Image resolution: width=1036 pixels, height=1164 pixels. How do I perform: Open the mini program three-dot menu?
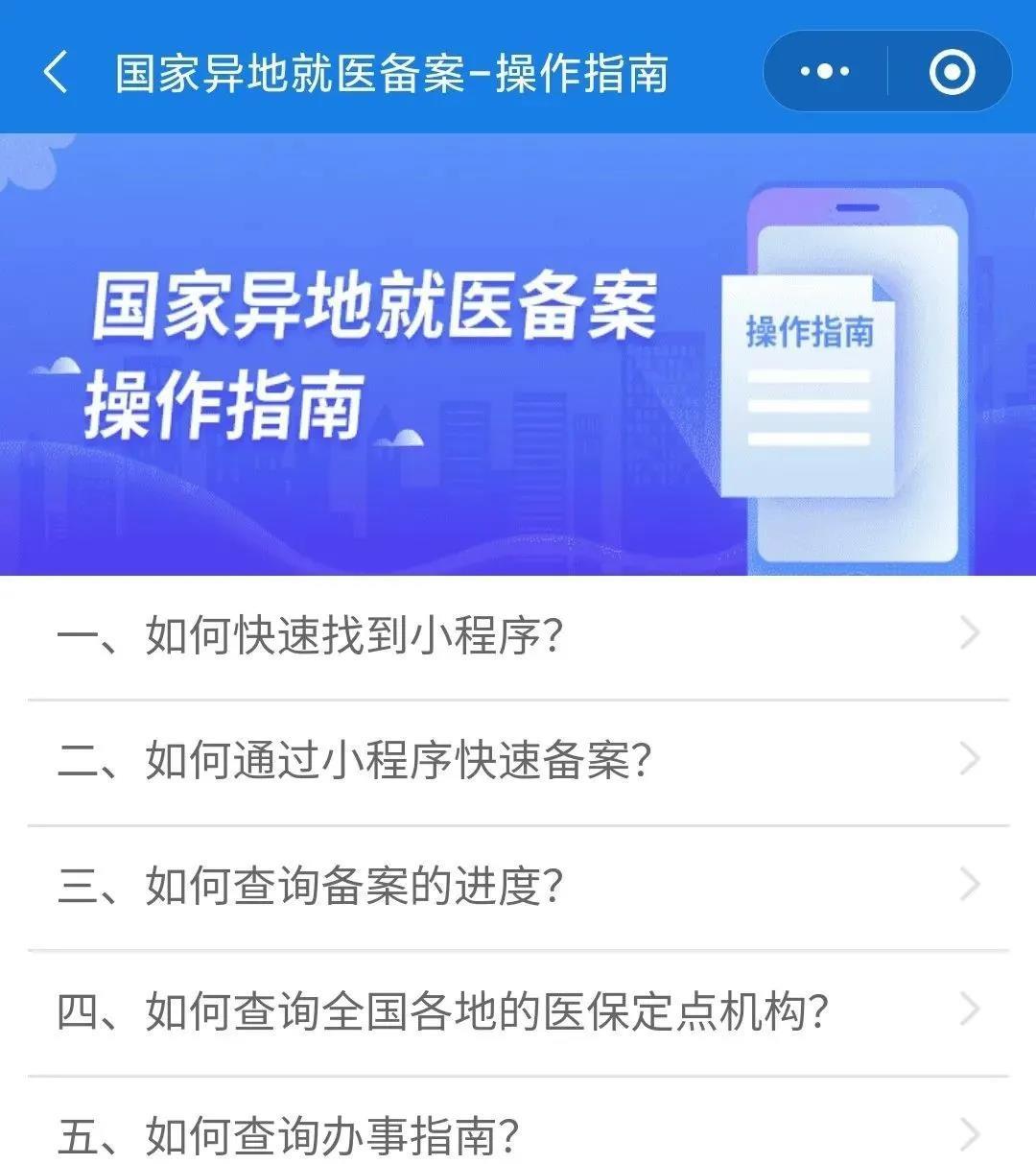[825, 72]
